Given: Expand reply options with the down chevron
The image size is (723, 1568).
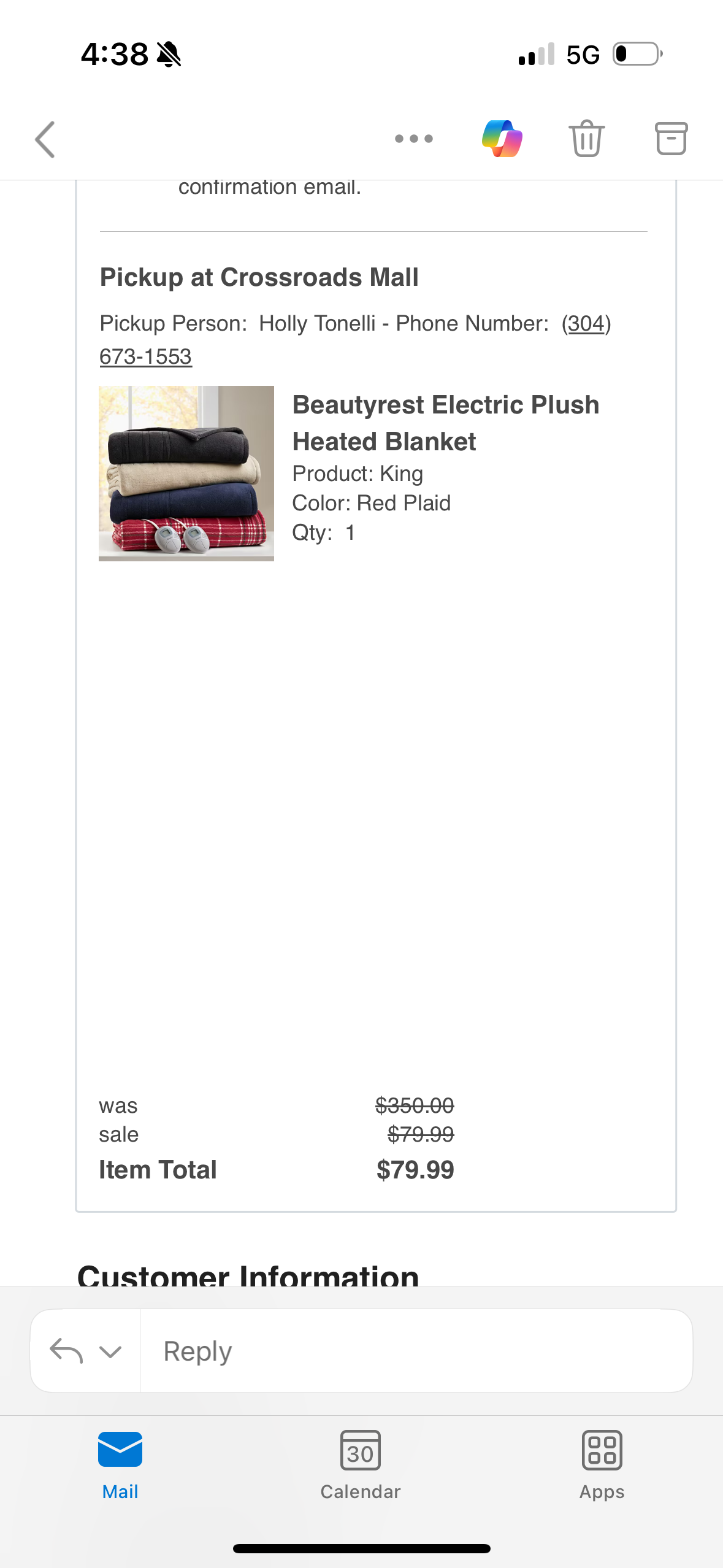Looking at the screenshot, I should tap(110, 1351).
